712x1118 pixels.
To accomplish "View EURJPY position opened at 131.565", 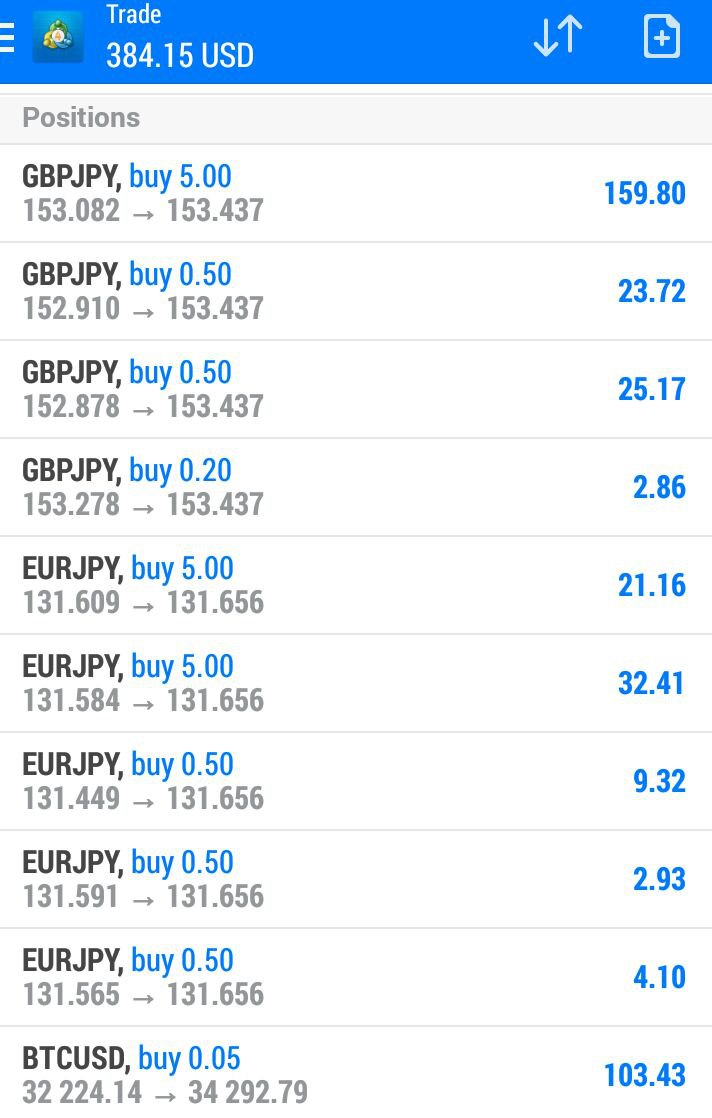I will click(355, 977).
